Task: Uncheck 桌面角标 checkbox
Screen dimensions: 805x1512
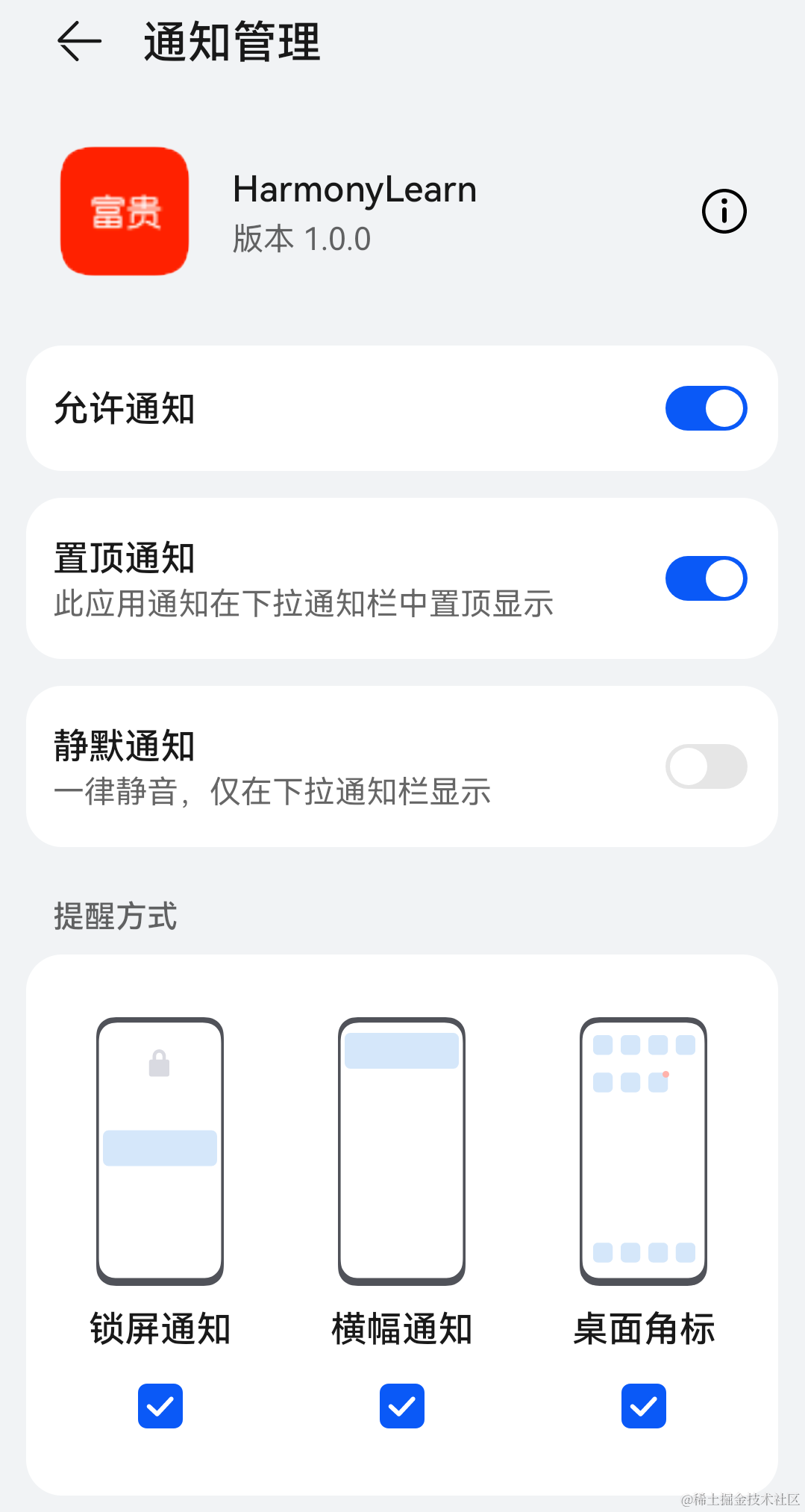Action: [644, 1406]
